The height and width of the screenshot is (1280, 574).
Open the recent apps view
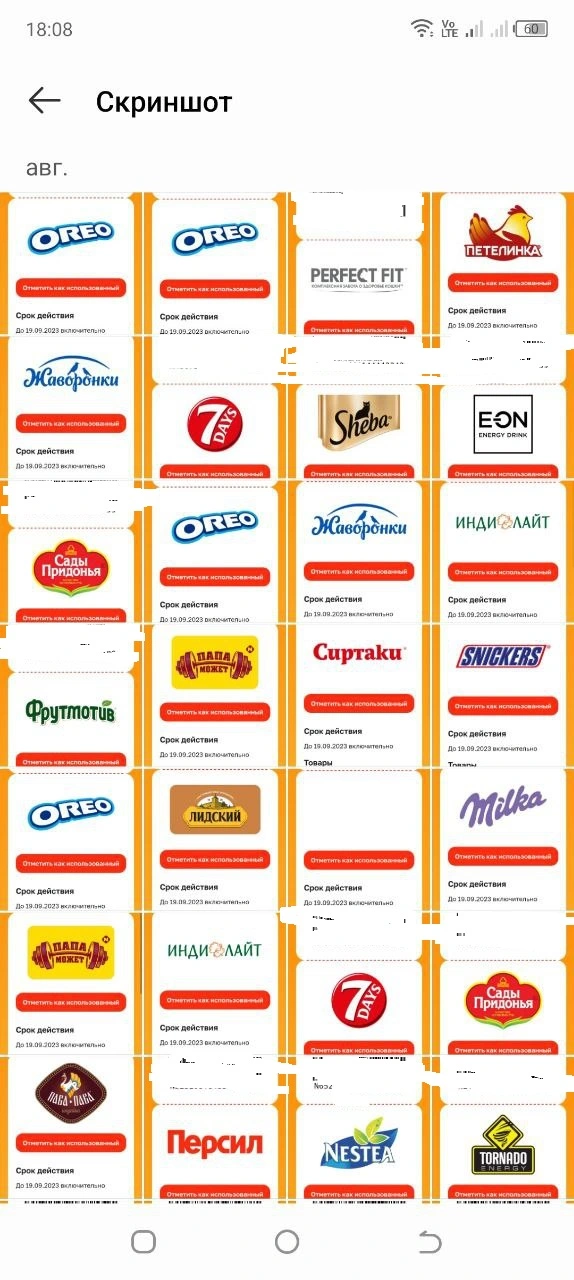click(143, 1242)
